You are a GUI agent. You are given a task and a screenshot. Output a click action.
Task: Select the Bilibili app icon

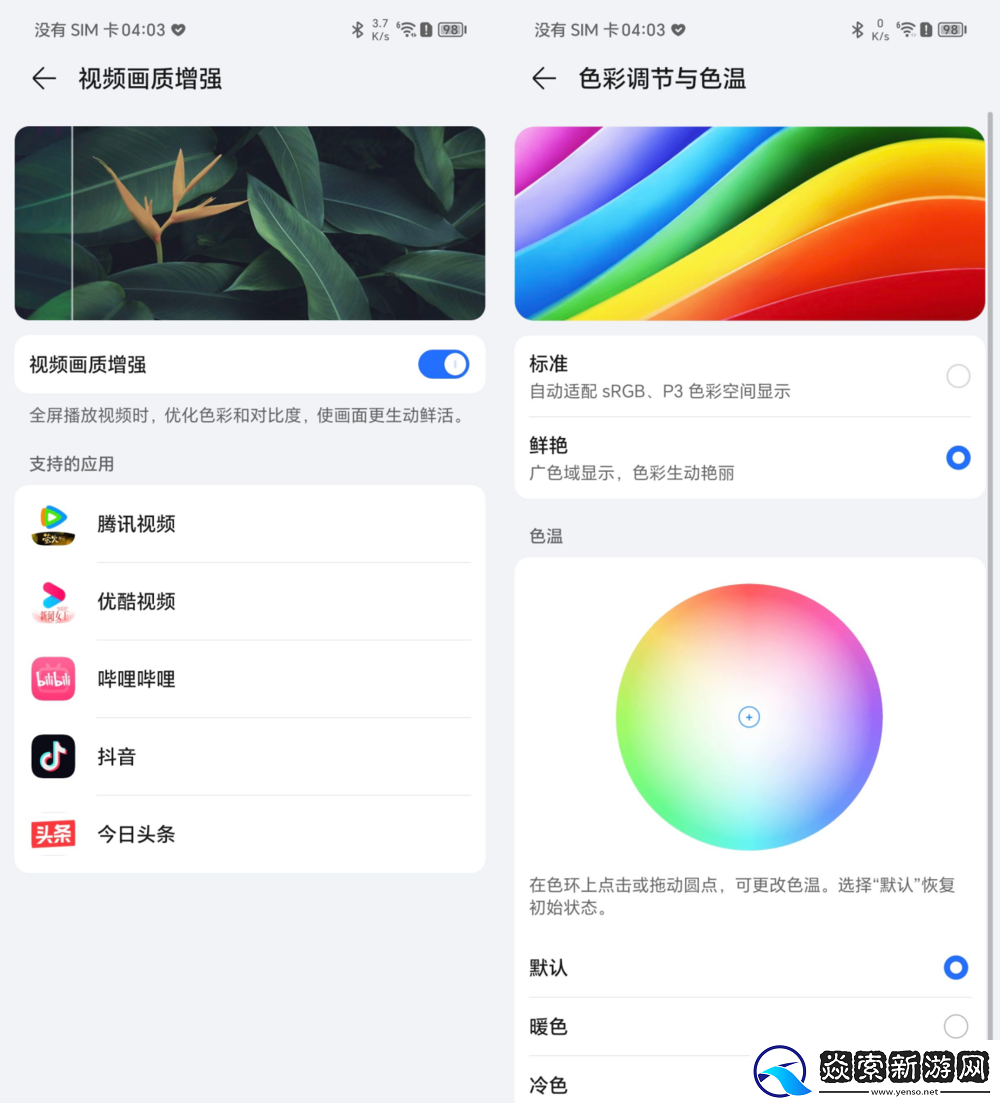click(52, 679)
